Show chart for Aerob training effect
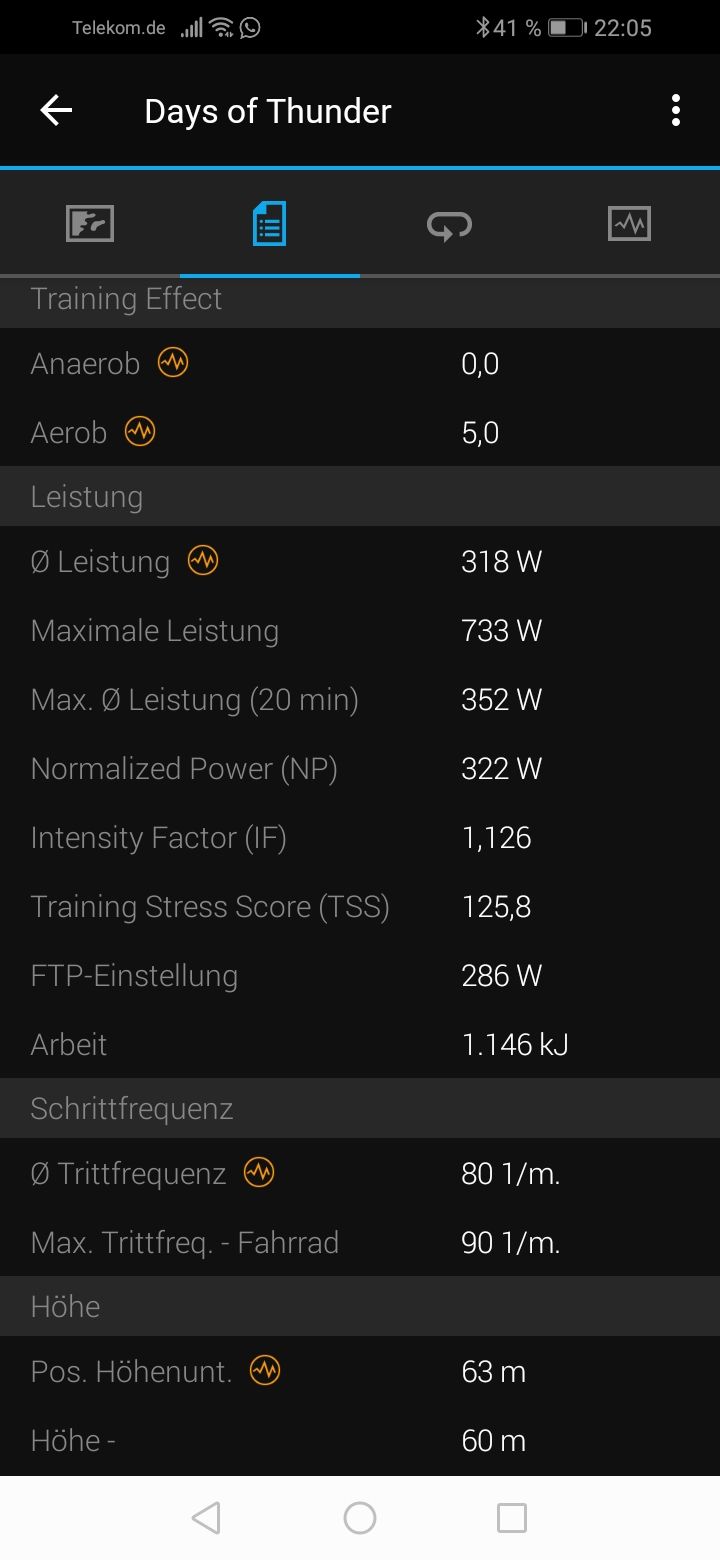Image resolution: width=720 pixels, height=1560 pixels. pos(140,432)
